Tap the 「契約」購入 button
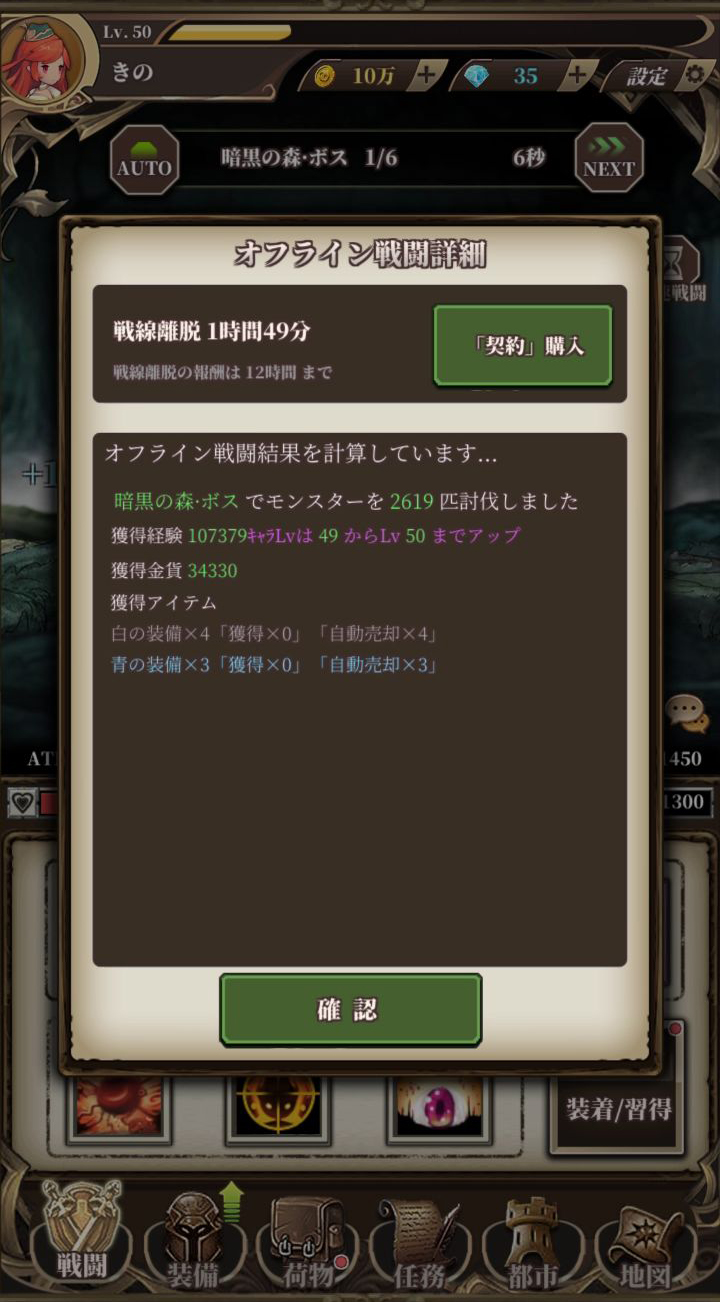Screen dimensions: 720x1302 coord(522,346)
